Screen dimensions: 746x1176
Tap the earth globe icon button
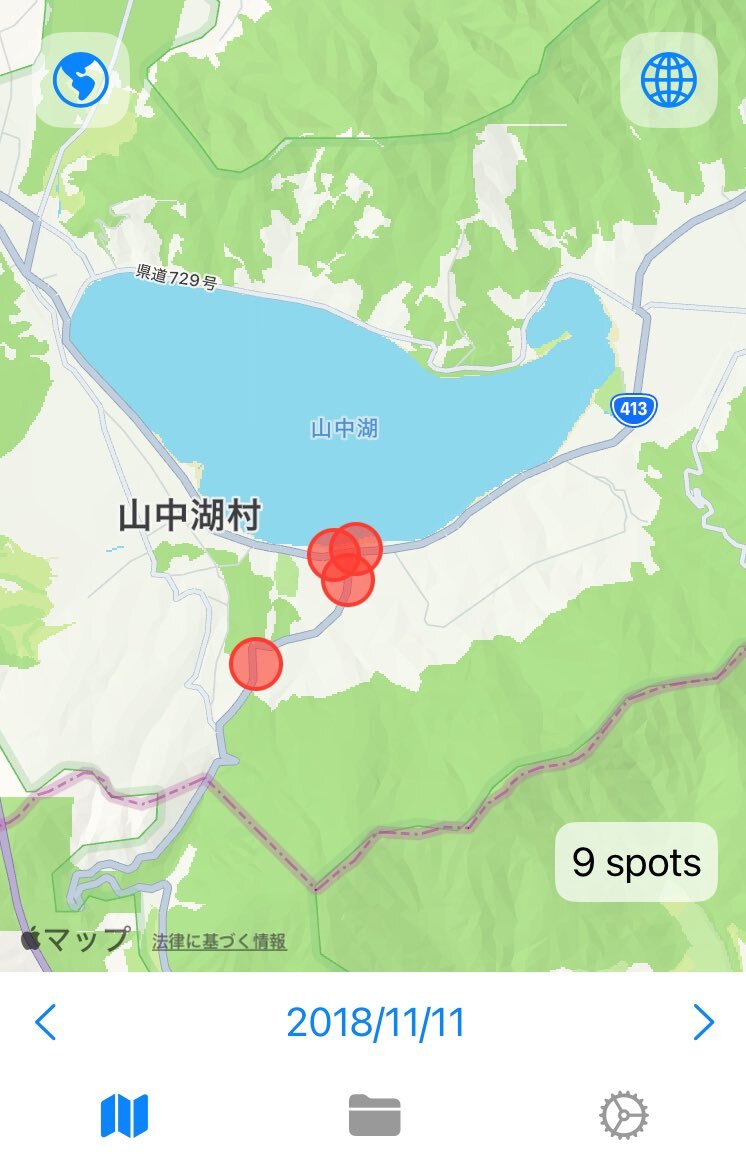[82, 80]
